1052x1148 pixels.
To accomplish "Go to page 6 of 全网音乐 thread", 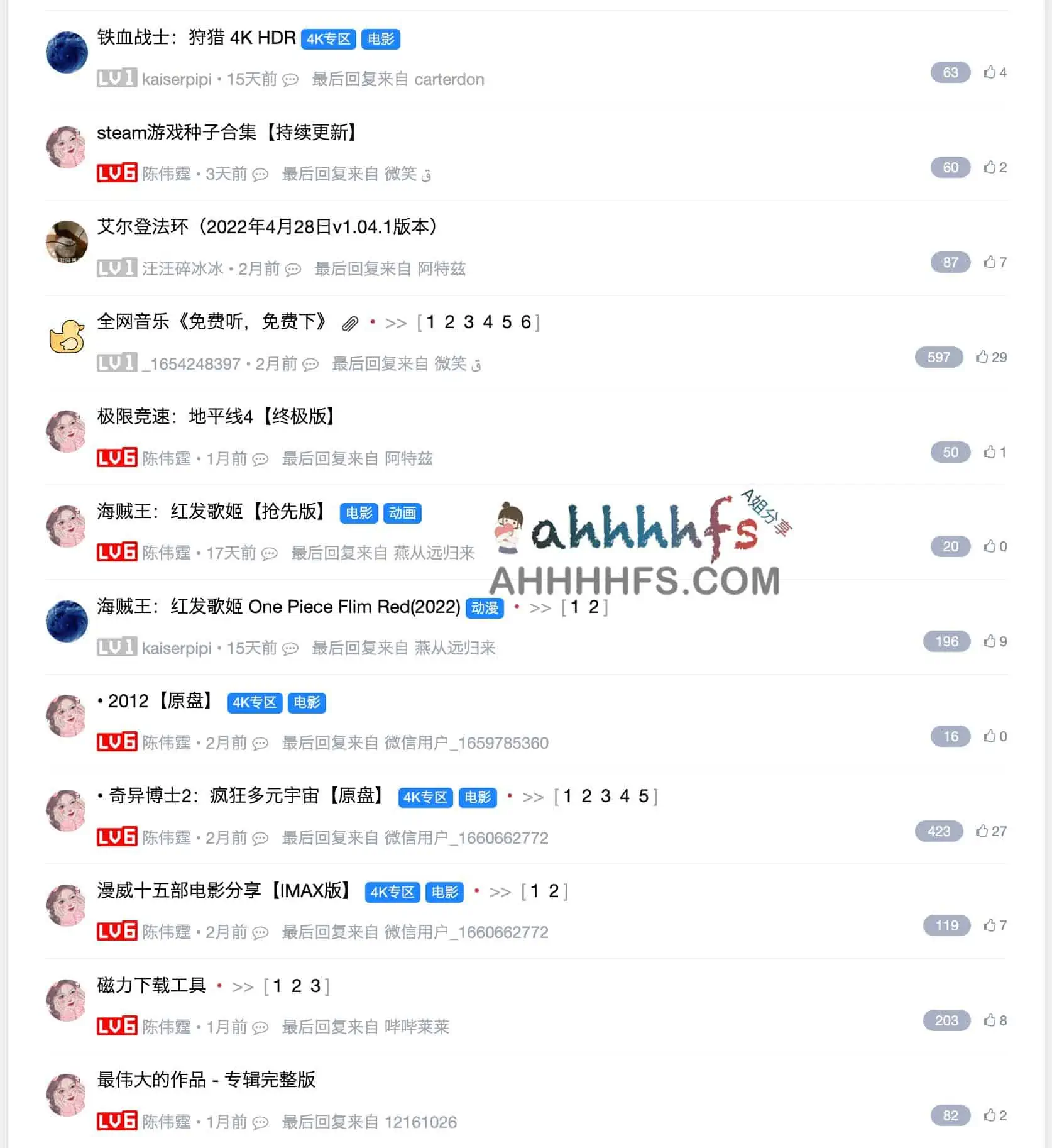I will (x=526, y=323).
